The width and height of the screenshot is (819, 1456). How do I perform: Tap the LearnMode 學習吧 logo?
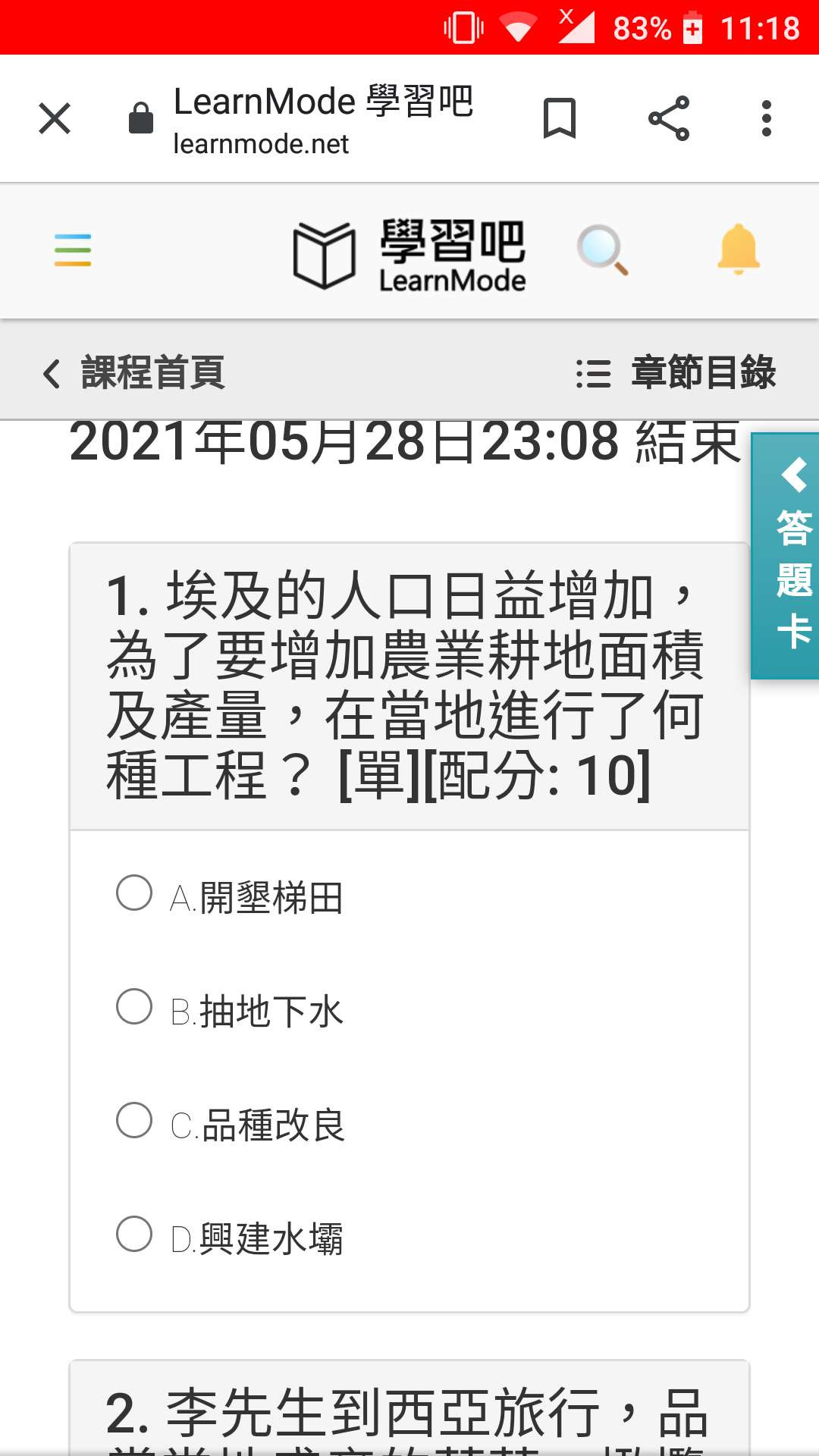tap(409, 255)
